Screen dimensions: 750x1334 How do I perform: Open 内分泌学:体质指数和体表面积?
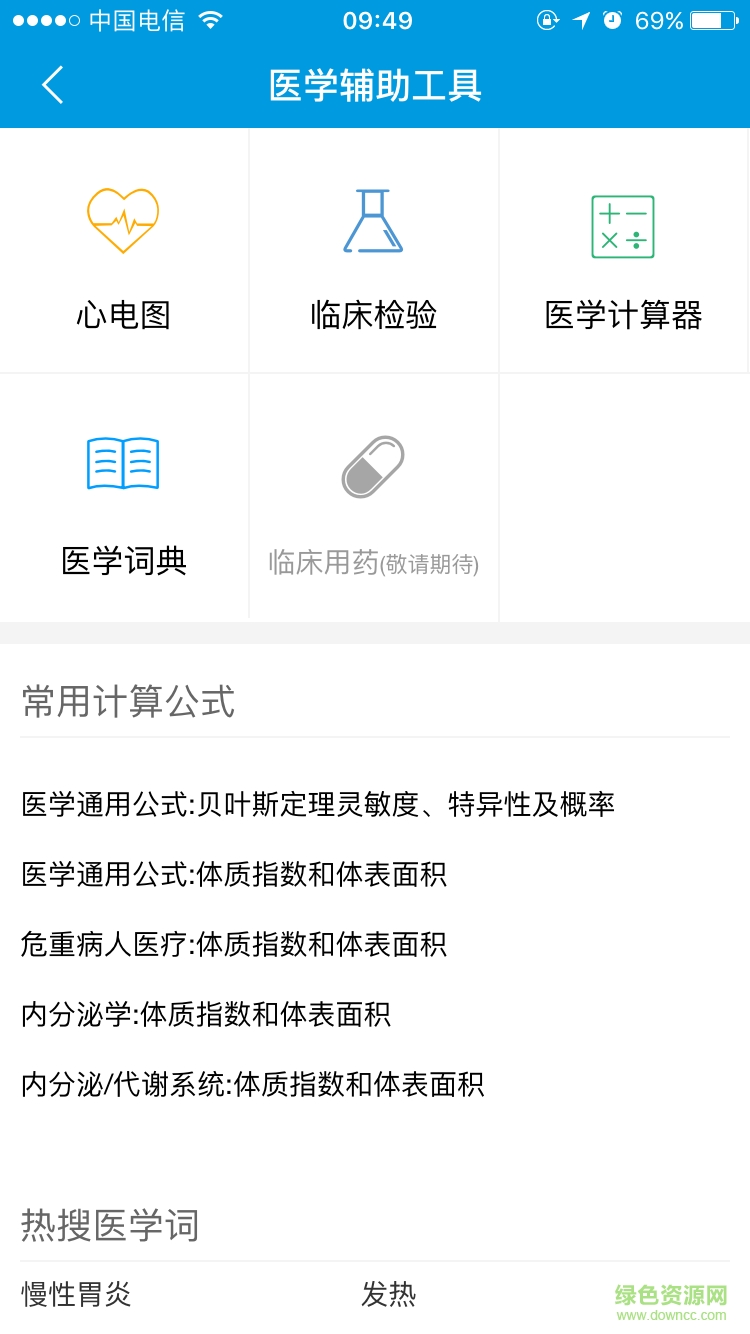(x=206, y=1014)
